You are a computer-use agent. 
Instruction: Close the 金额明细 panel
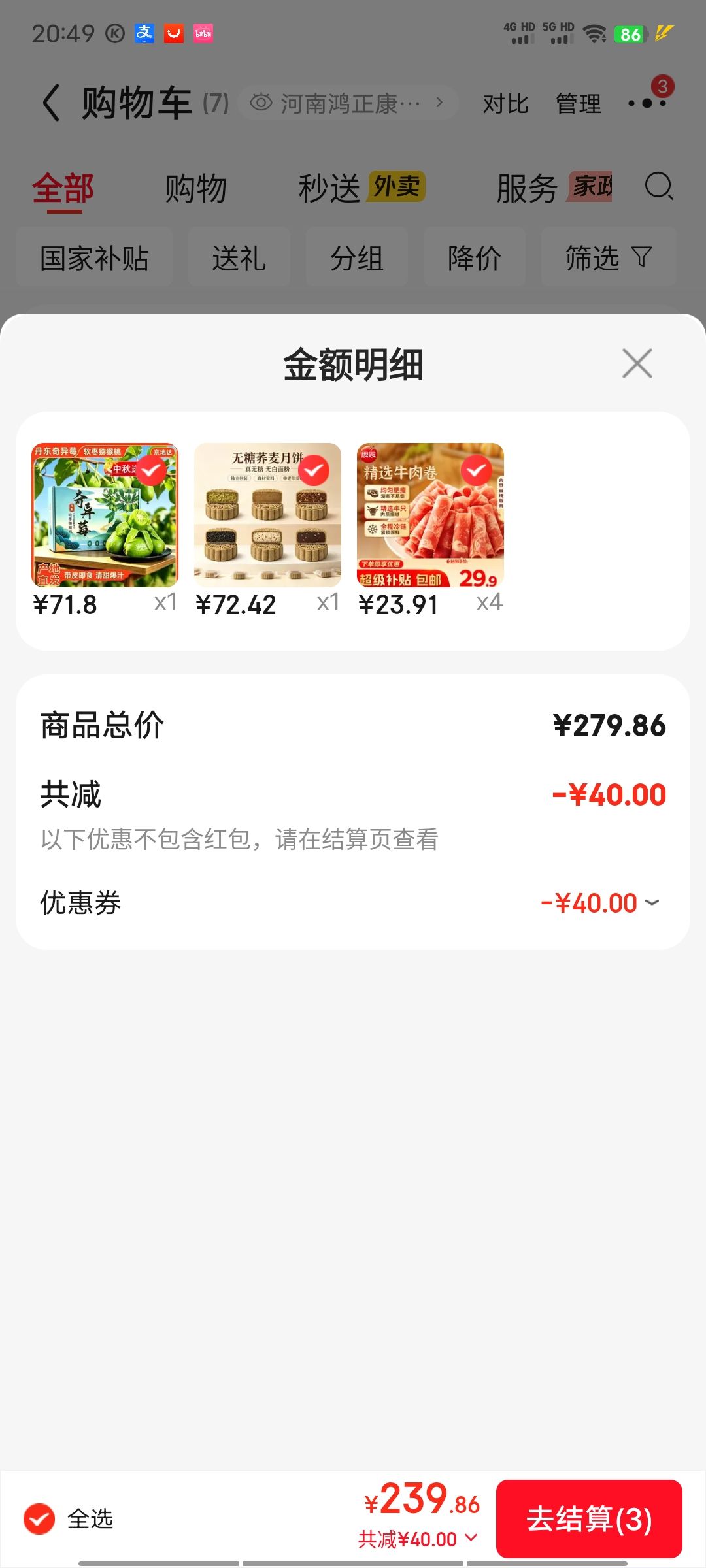click(x=637, y=363)
